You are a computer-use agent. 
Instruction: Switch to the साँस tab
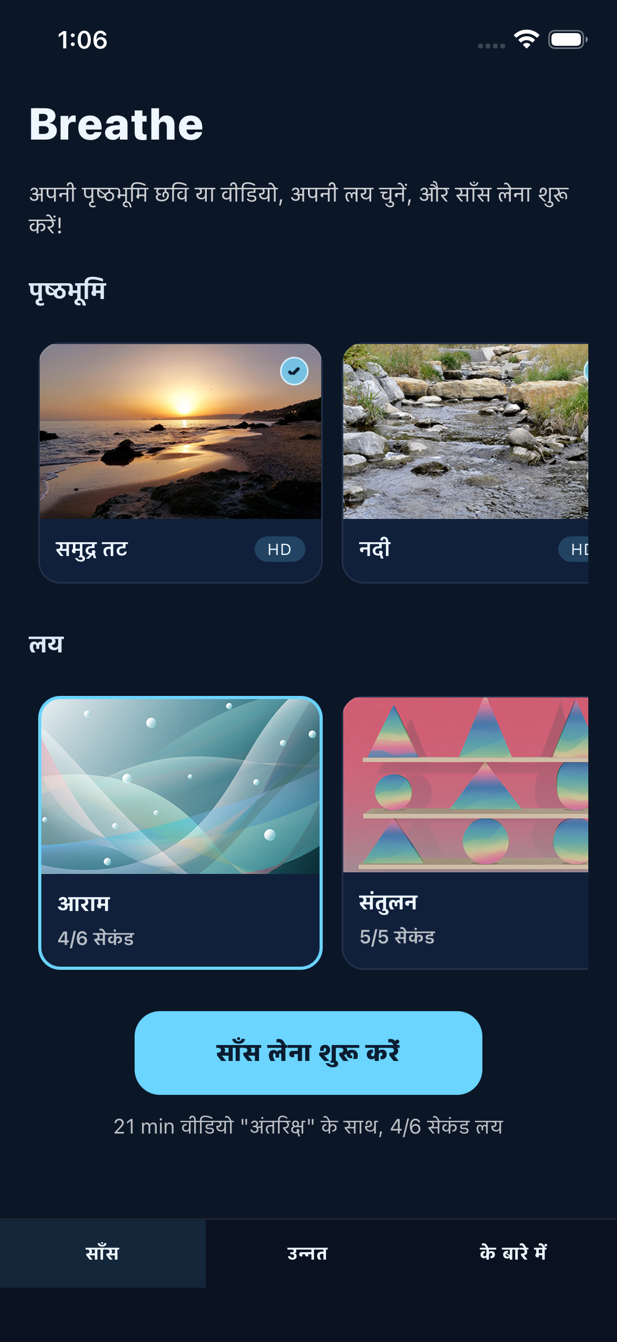[x=102, y=1253]
